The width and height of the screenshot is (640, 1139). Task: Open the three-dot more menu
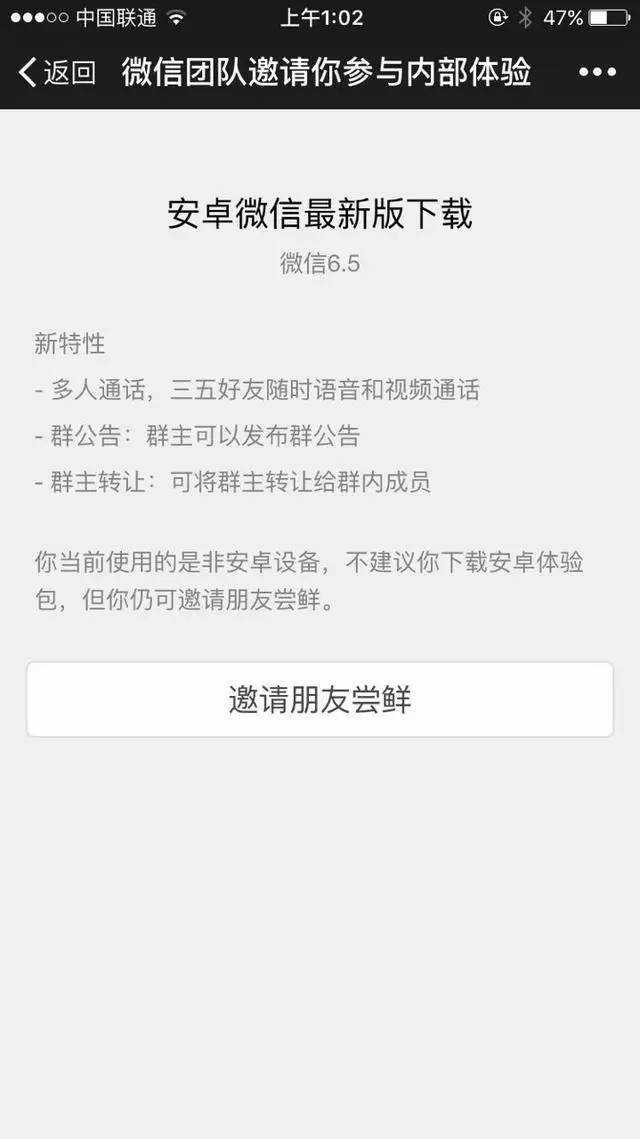[597, 72]
